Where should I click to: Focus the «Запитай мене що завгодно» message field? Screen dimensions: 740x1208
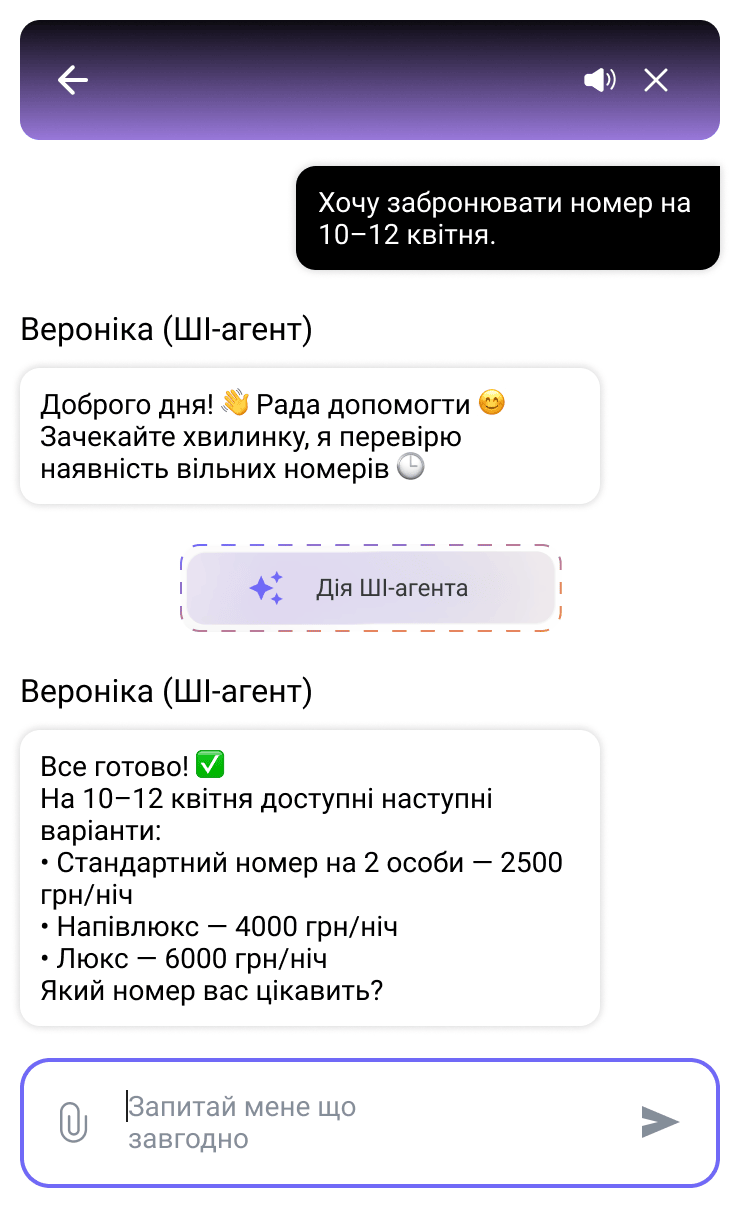coord(370,1122)
